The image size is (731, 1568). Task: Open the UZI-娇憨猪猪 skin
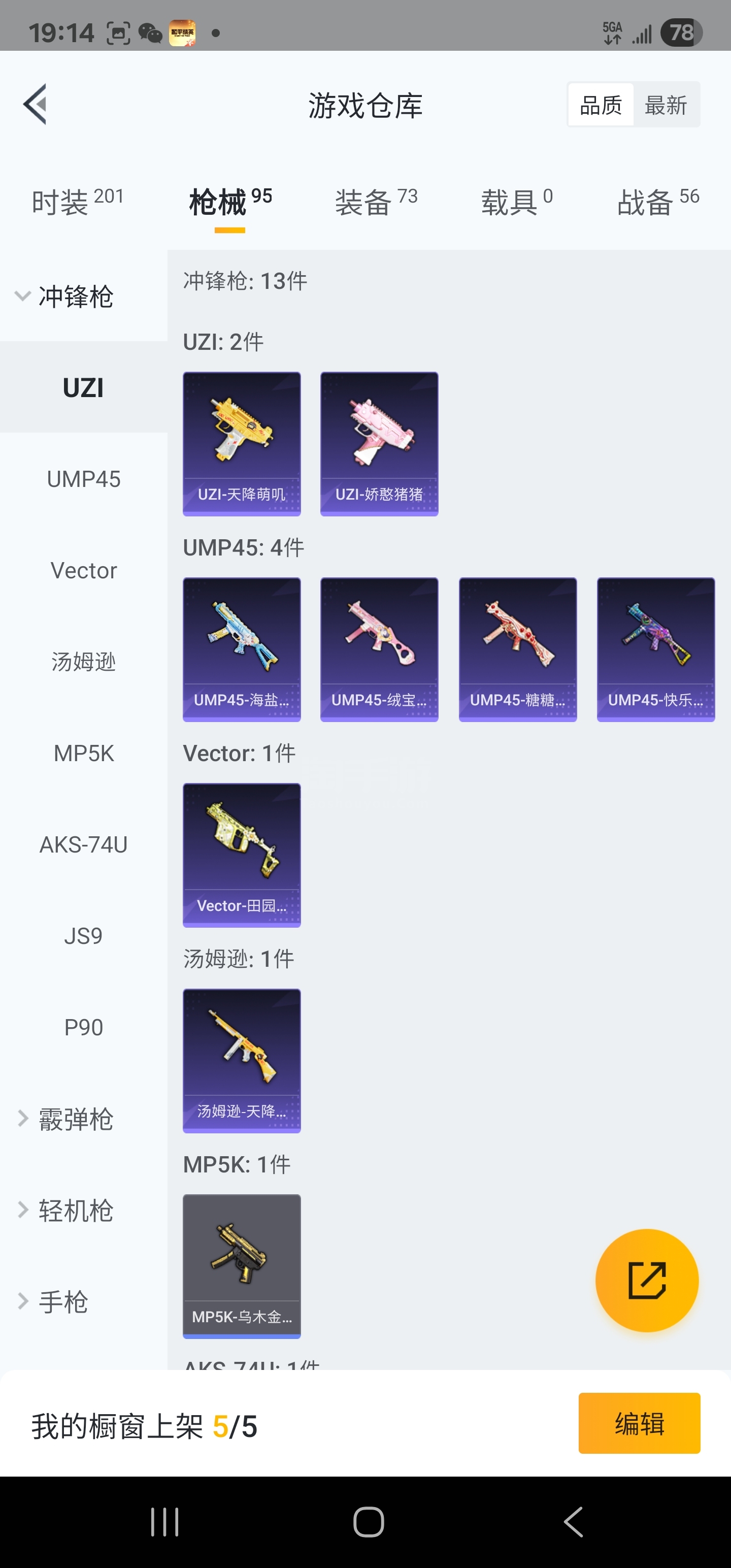379,444
